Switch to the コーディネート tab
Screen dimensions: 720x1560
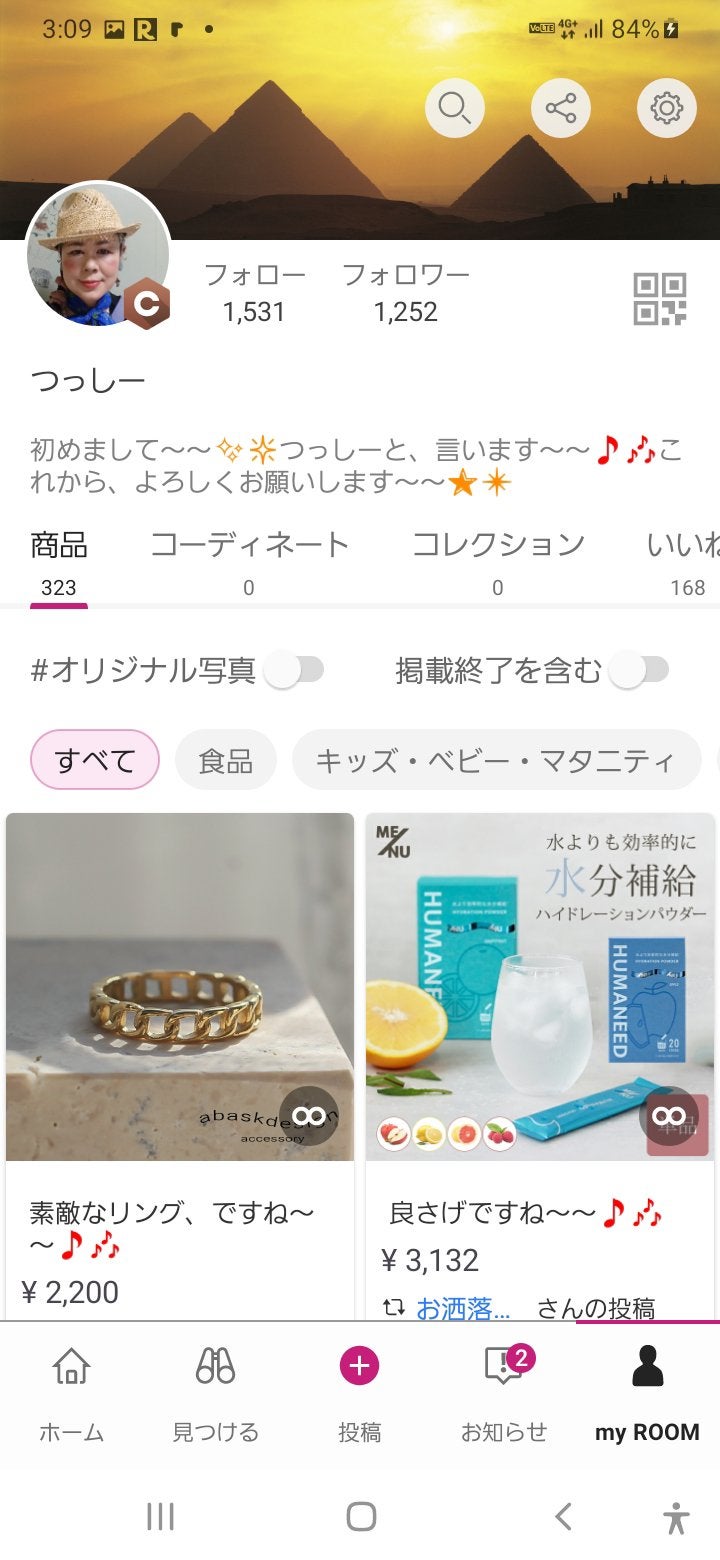250,543
